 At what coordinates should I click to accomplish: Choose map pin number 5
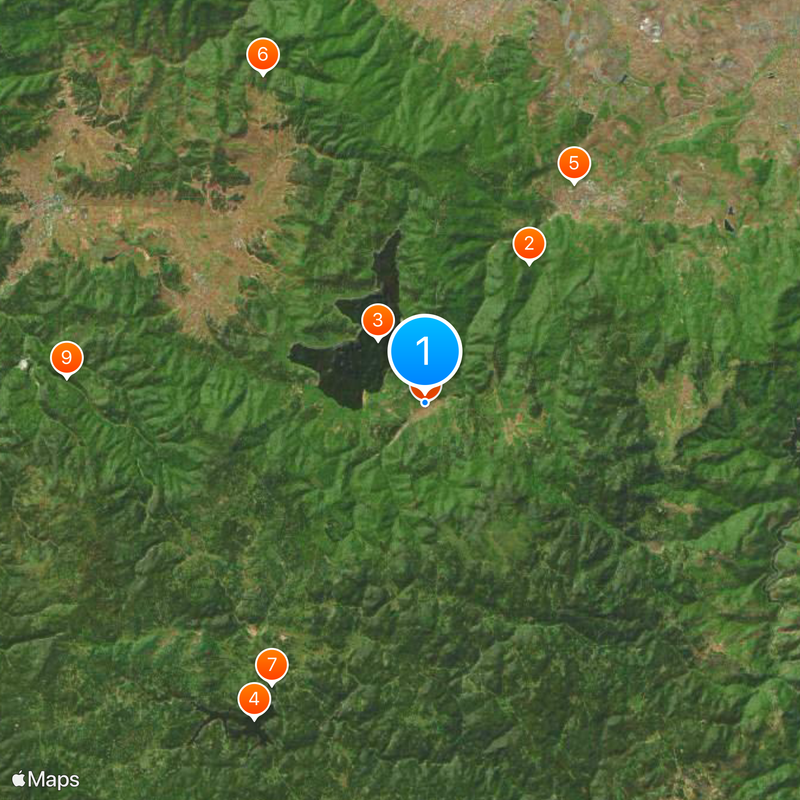(x=573, y=163)
